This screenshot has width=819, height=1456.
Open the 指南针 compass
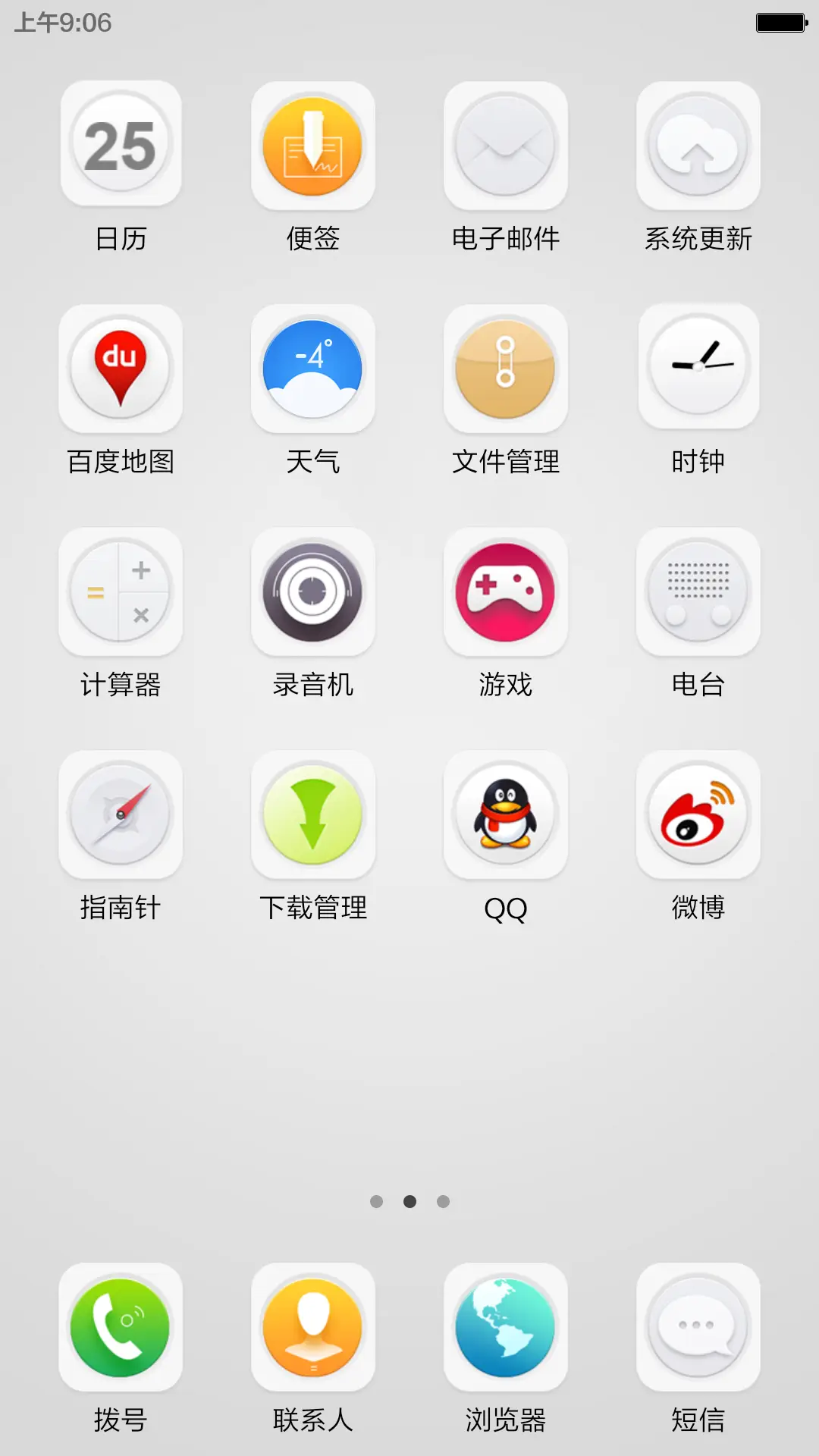(x=121, y=814)
